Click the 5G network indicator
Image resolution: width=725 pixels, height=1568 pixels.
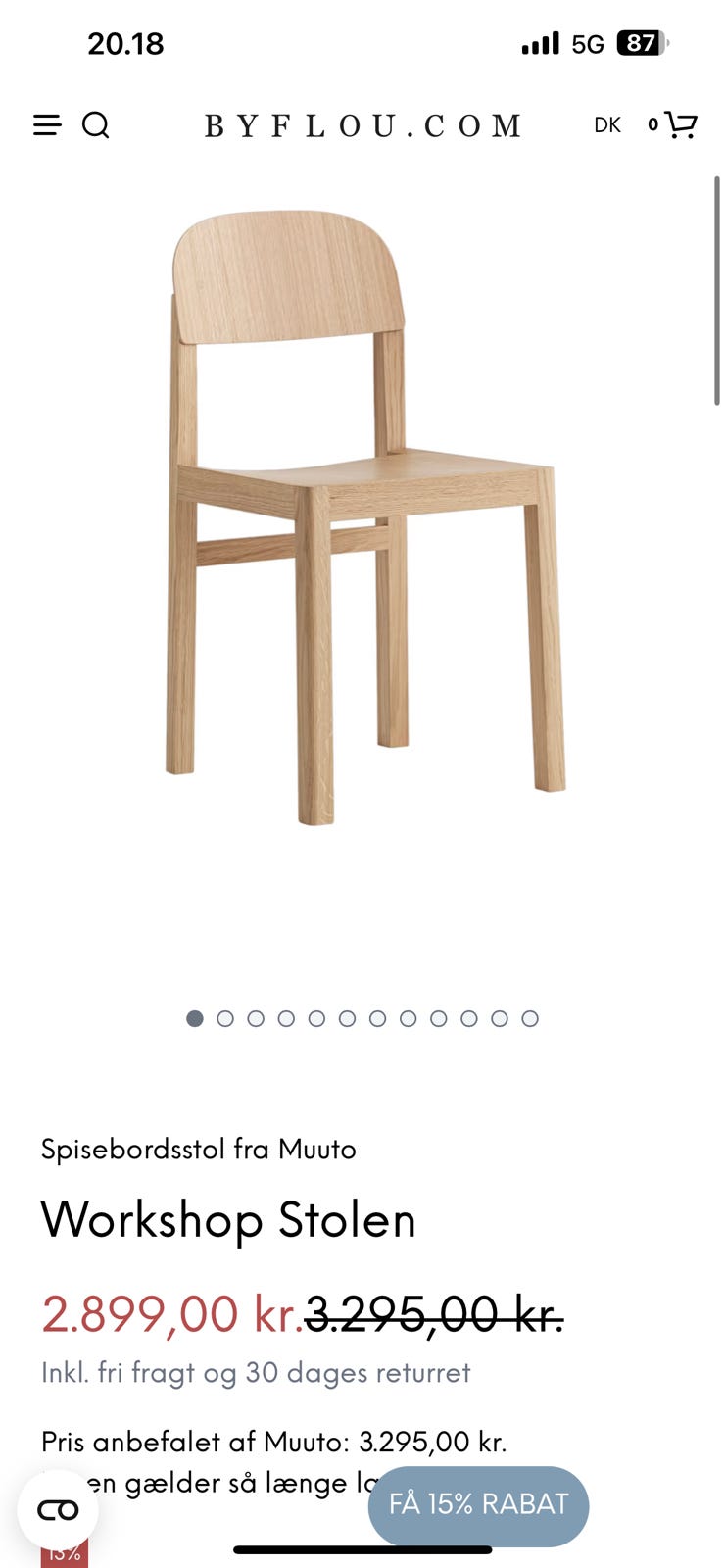click(x=585, y=43)
